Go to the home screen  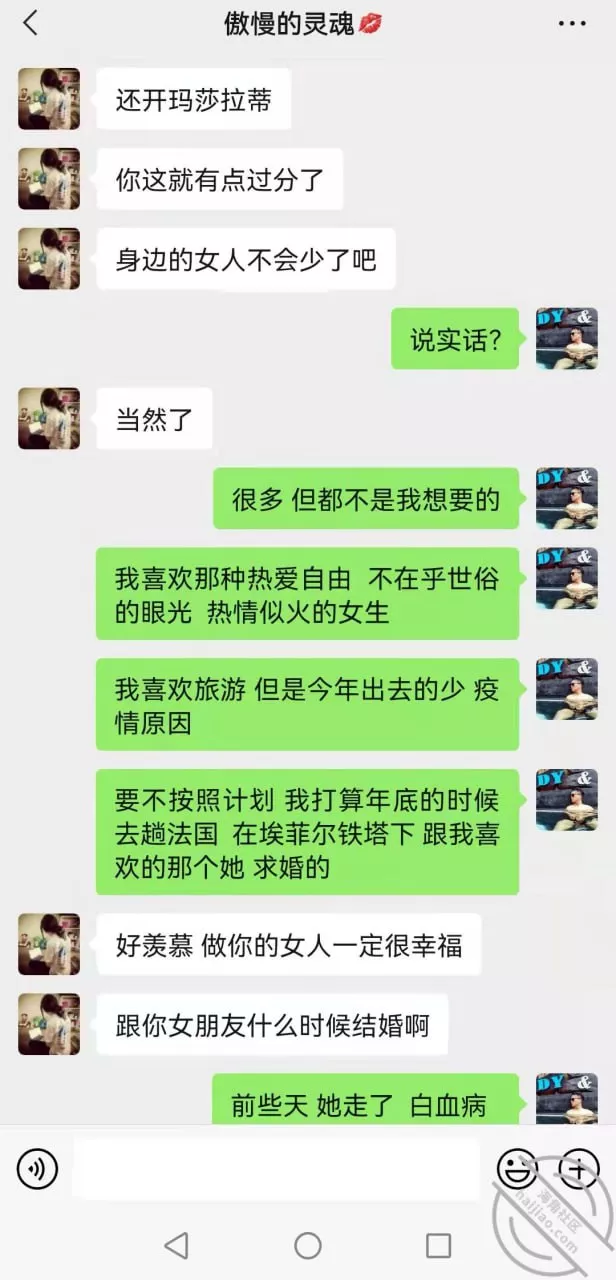point(308,1245)
